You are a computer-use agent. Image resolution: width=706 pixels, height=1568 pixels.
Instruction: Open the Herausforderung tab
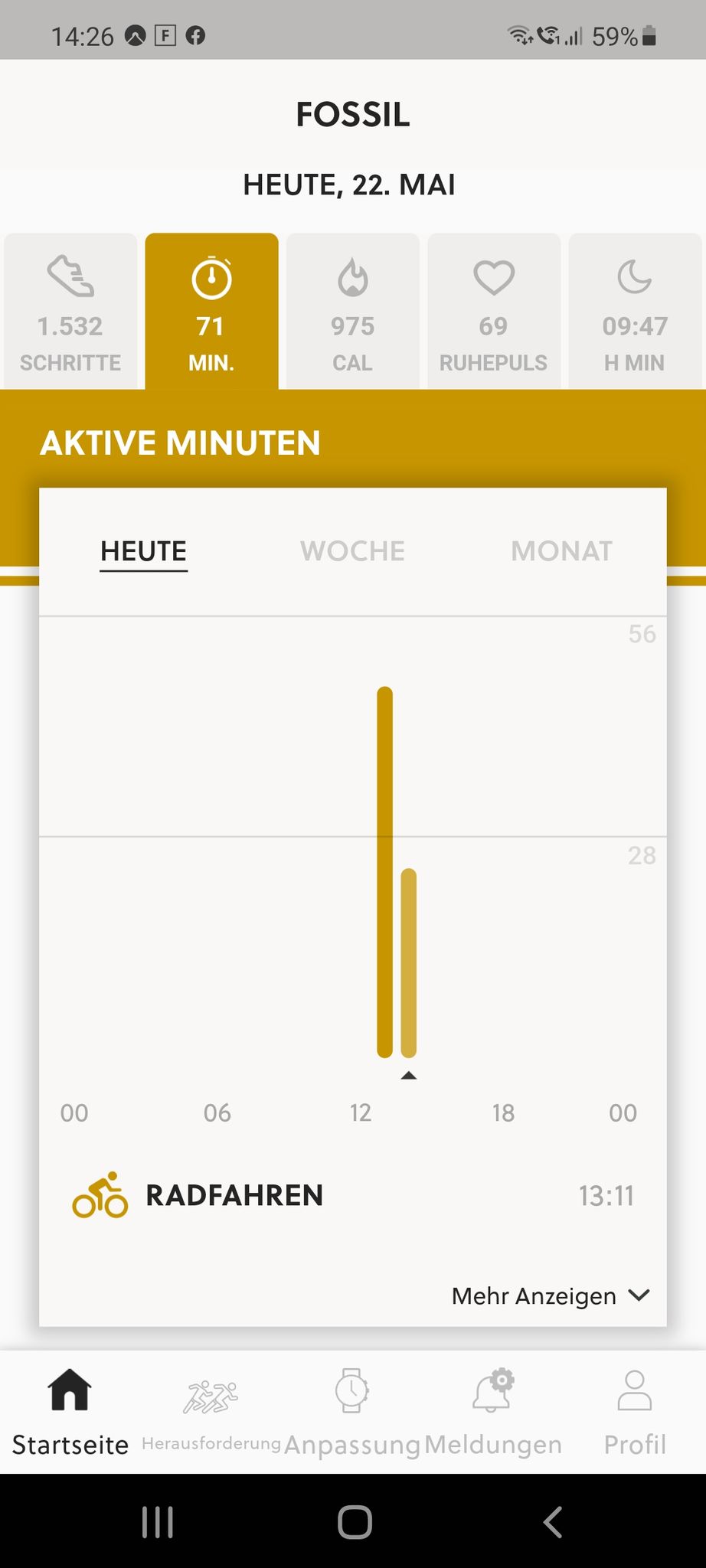(x=211, y=1413)
